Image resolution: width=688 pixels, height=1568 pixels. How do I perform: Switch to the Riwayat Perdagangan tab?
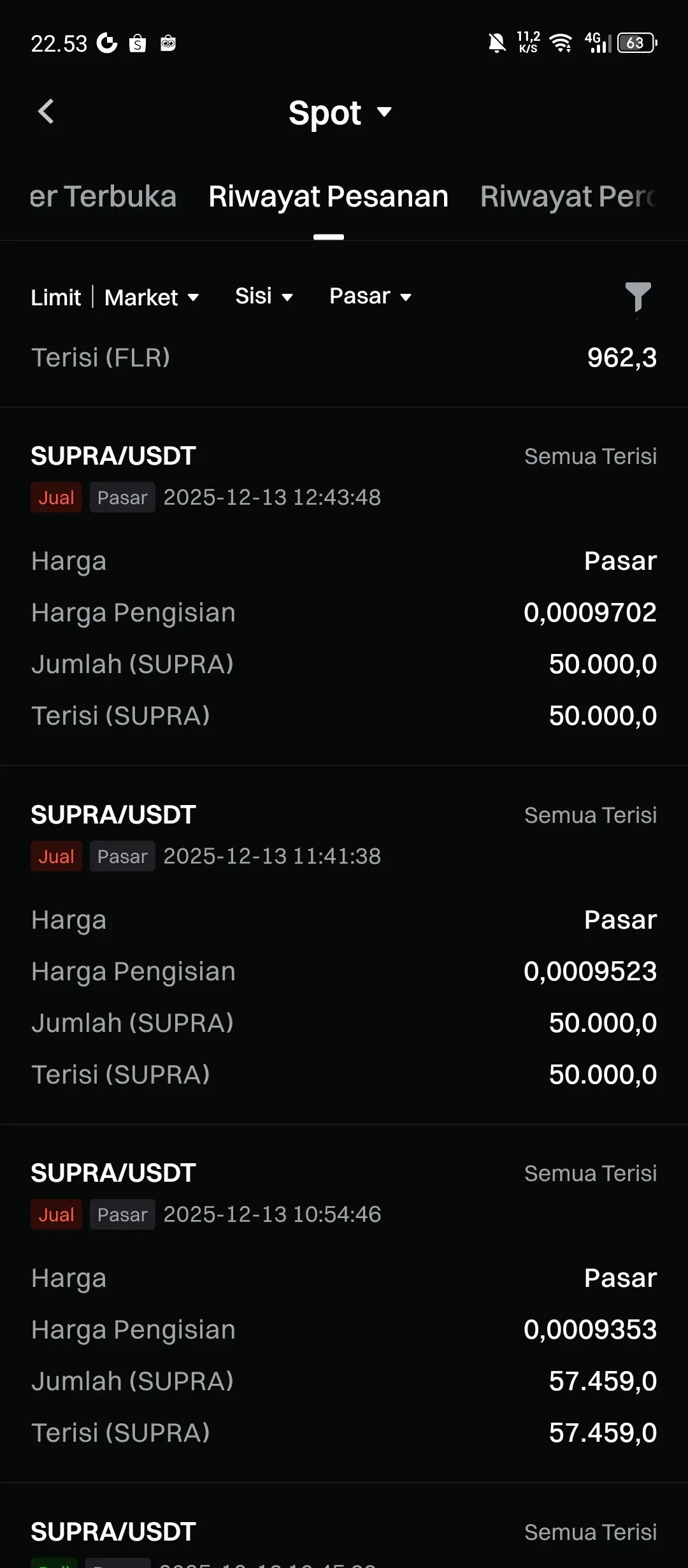(x=568, y=196)
